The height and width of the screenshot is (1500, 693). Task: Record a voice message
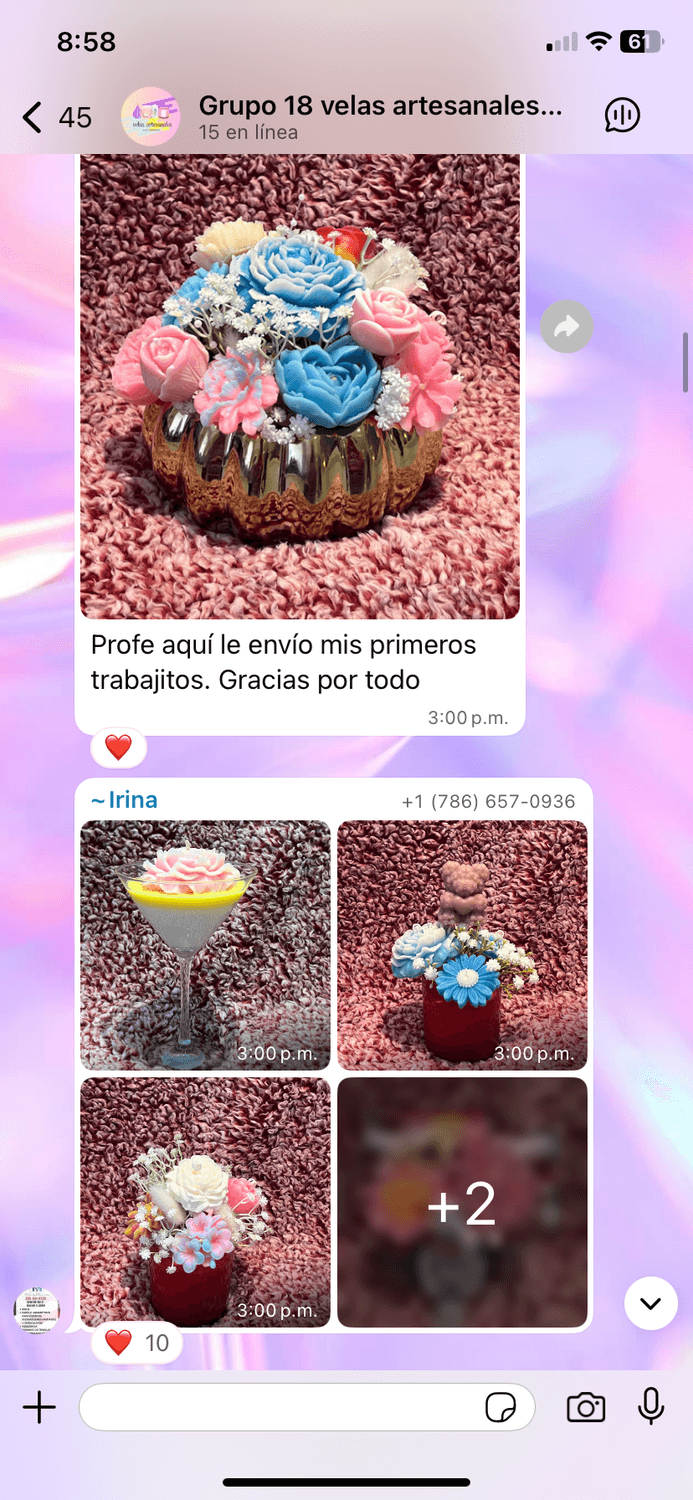[x=651, y=1406]
